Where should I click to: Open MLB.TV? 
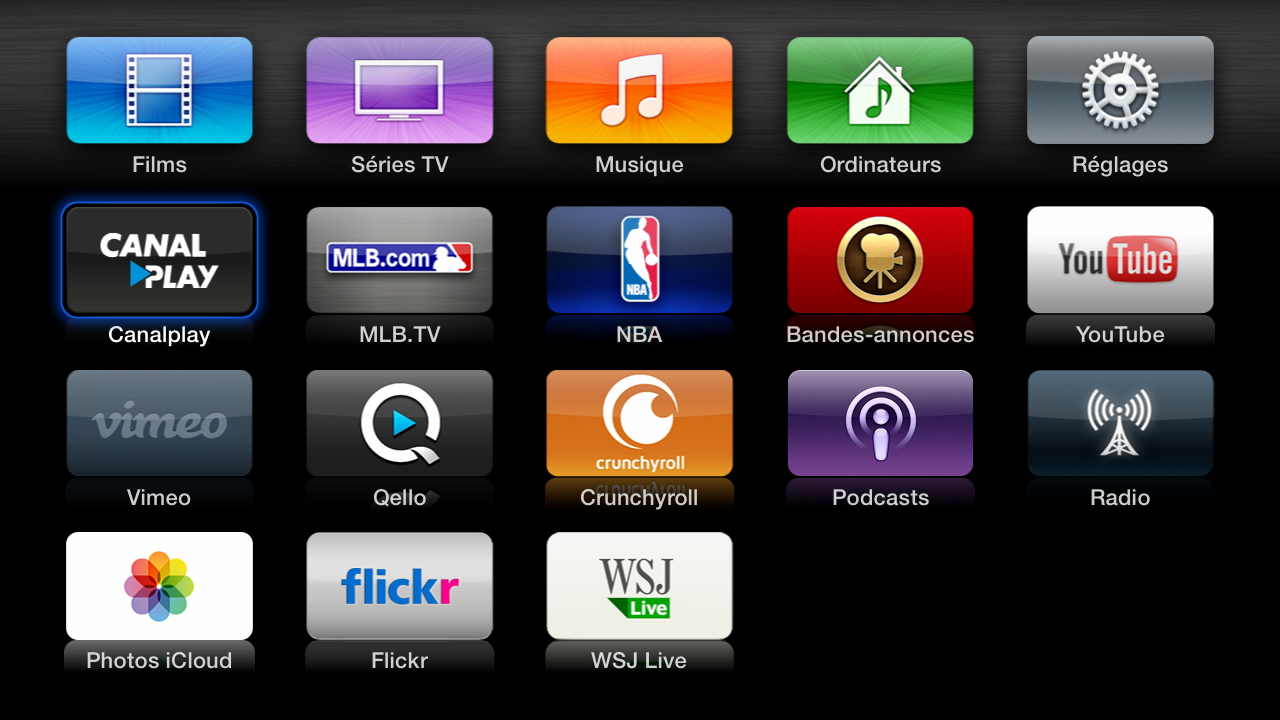tap(399, 260)
